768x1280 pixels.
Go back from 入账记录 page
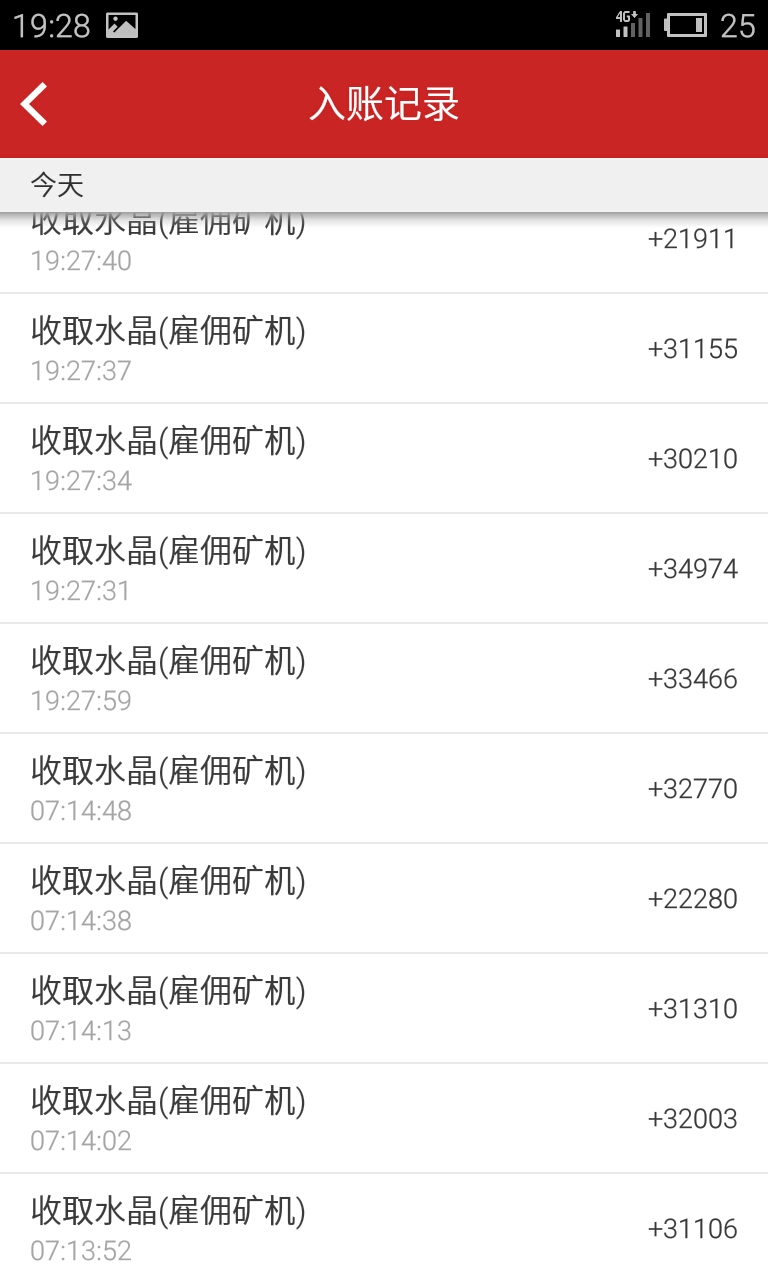[34, 104]
